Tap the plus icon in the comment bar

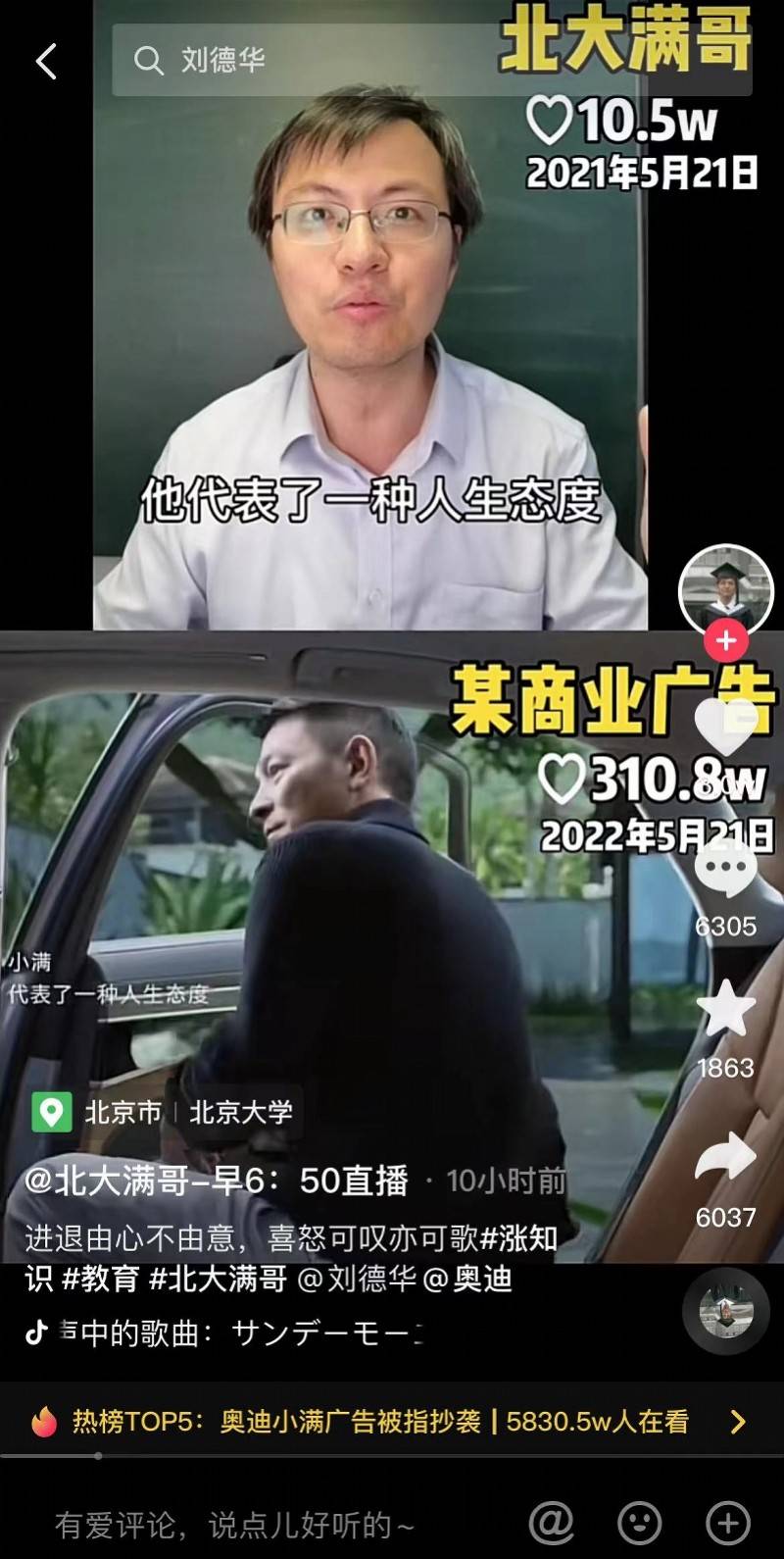point(728,1523)
